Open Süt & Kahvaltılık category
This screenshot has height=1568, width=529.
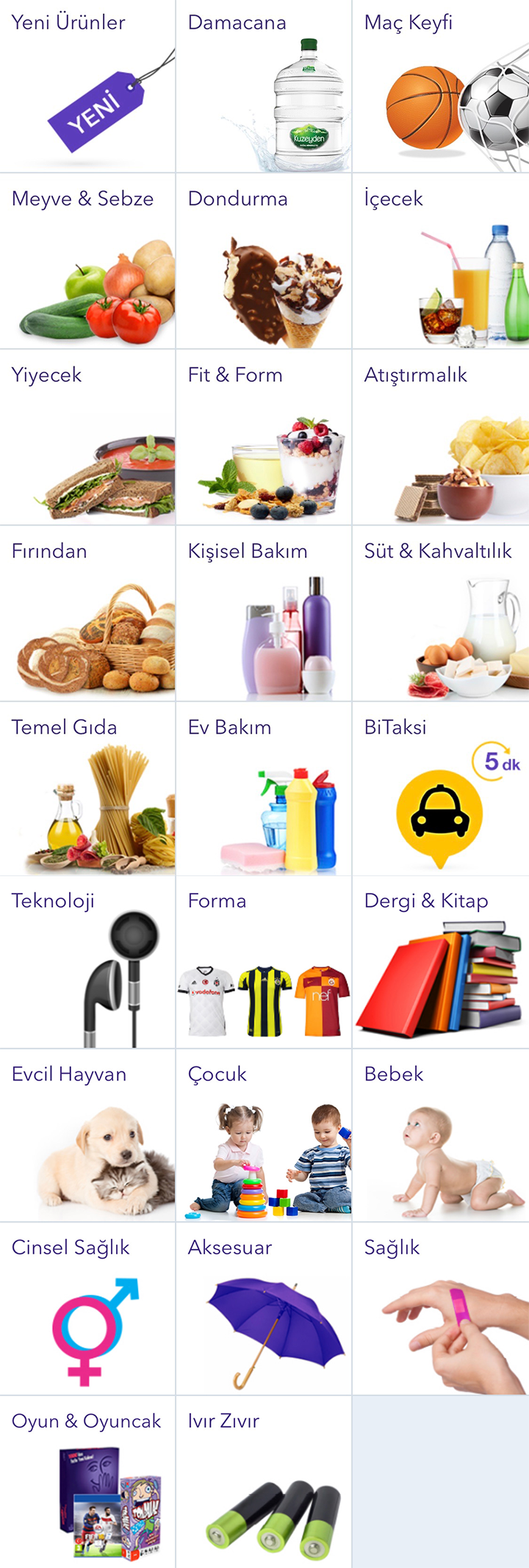click(441, 615)
